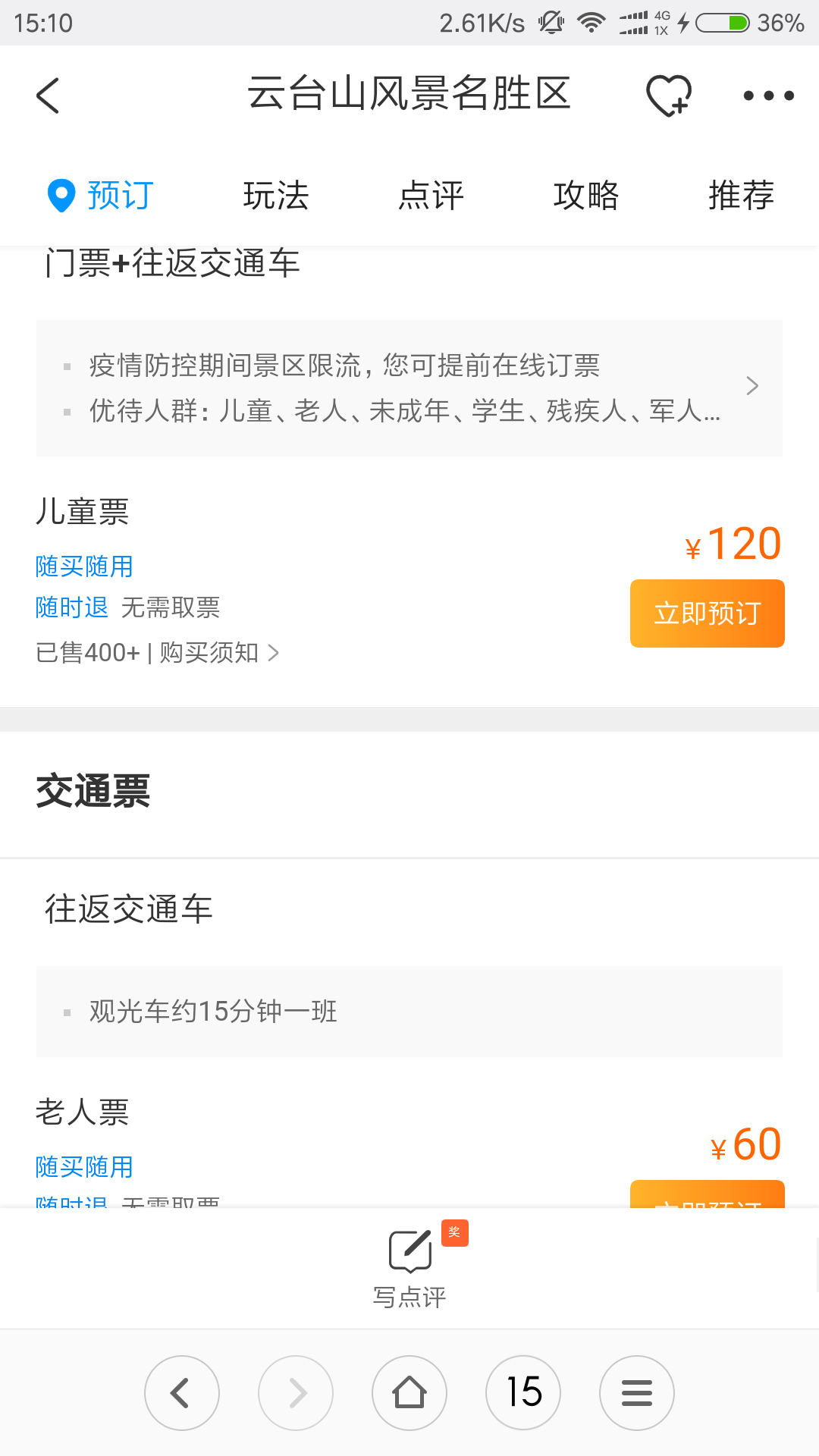Open the 点评 tab
819x1456 pixels.
[431, 196]
